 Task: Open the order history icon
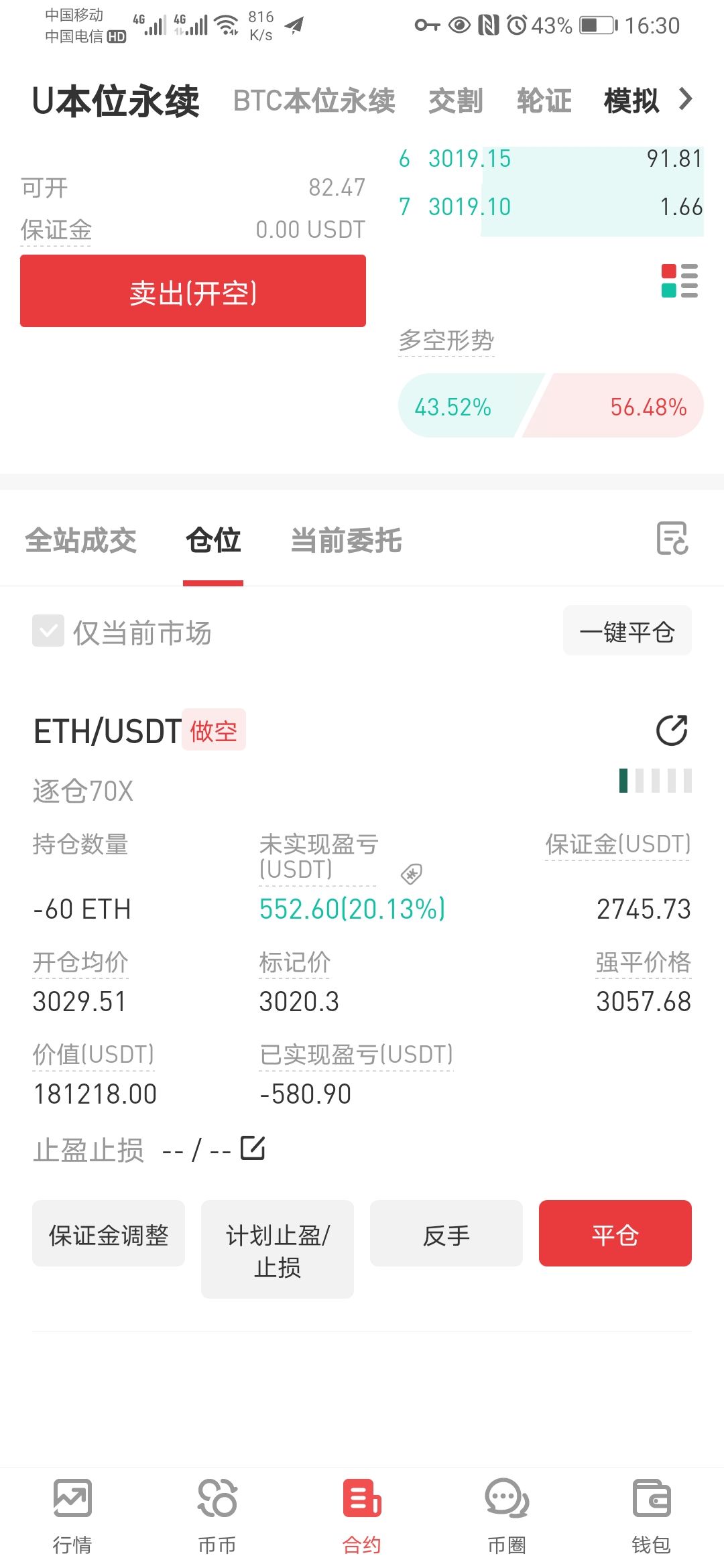pos(672,538)
